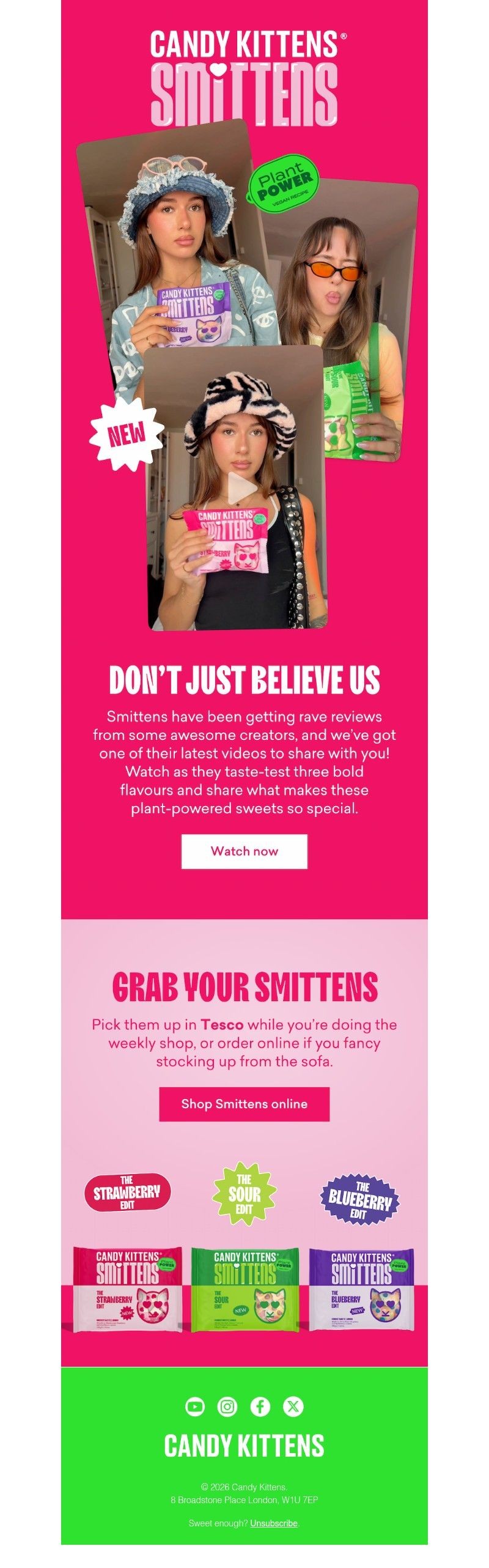This screenshot has height=1568, width=489.
Task: Open Candy Kittens X profile
Action: 293,1407
